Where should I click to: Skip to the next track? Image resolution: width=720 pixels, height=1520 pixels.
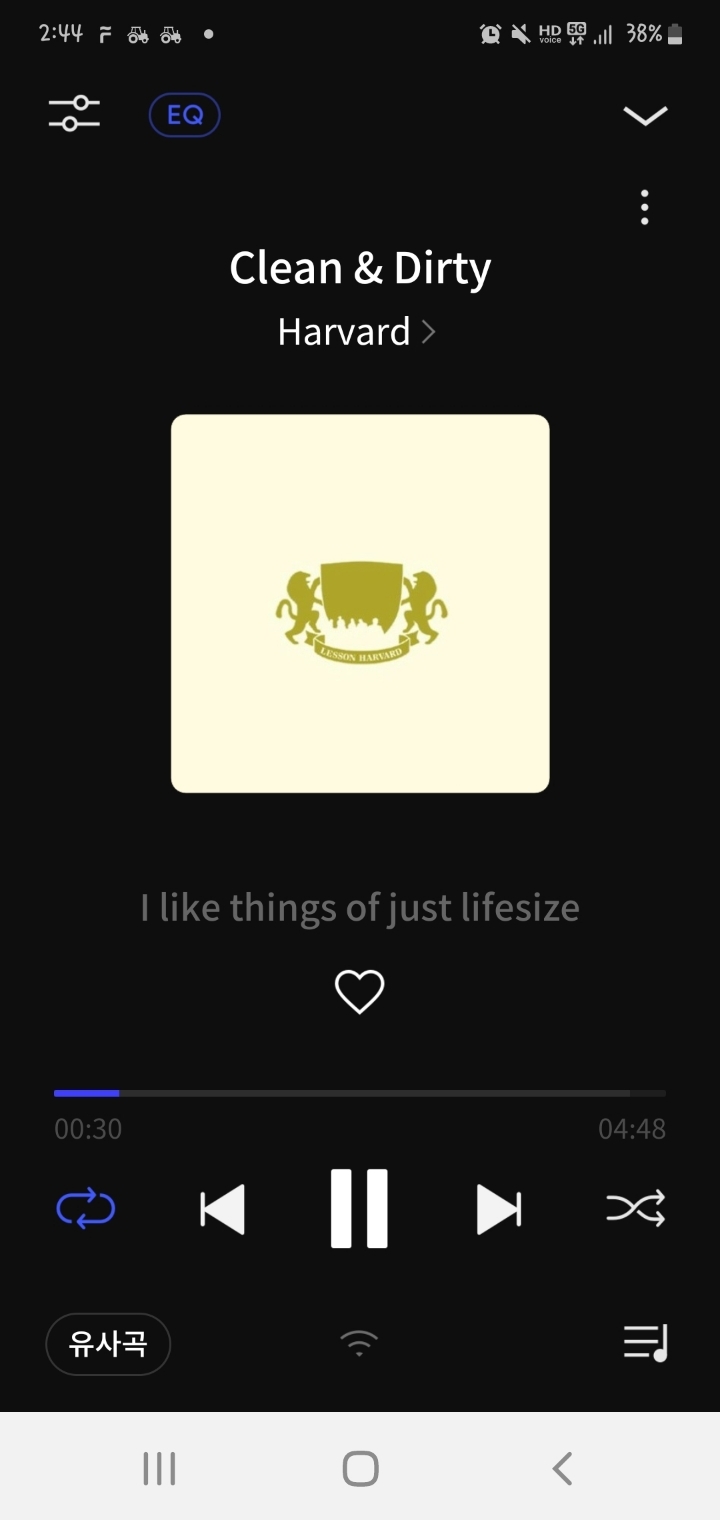point(498,1209)
